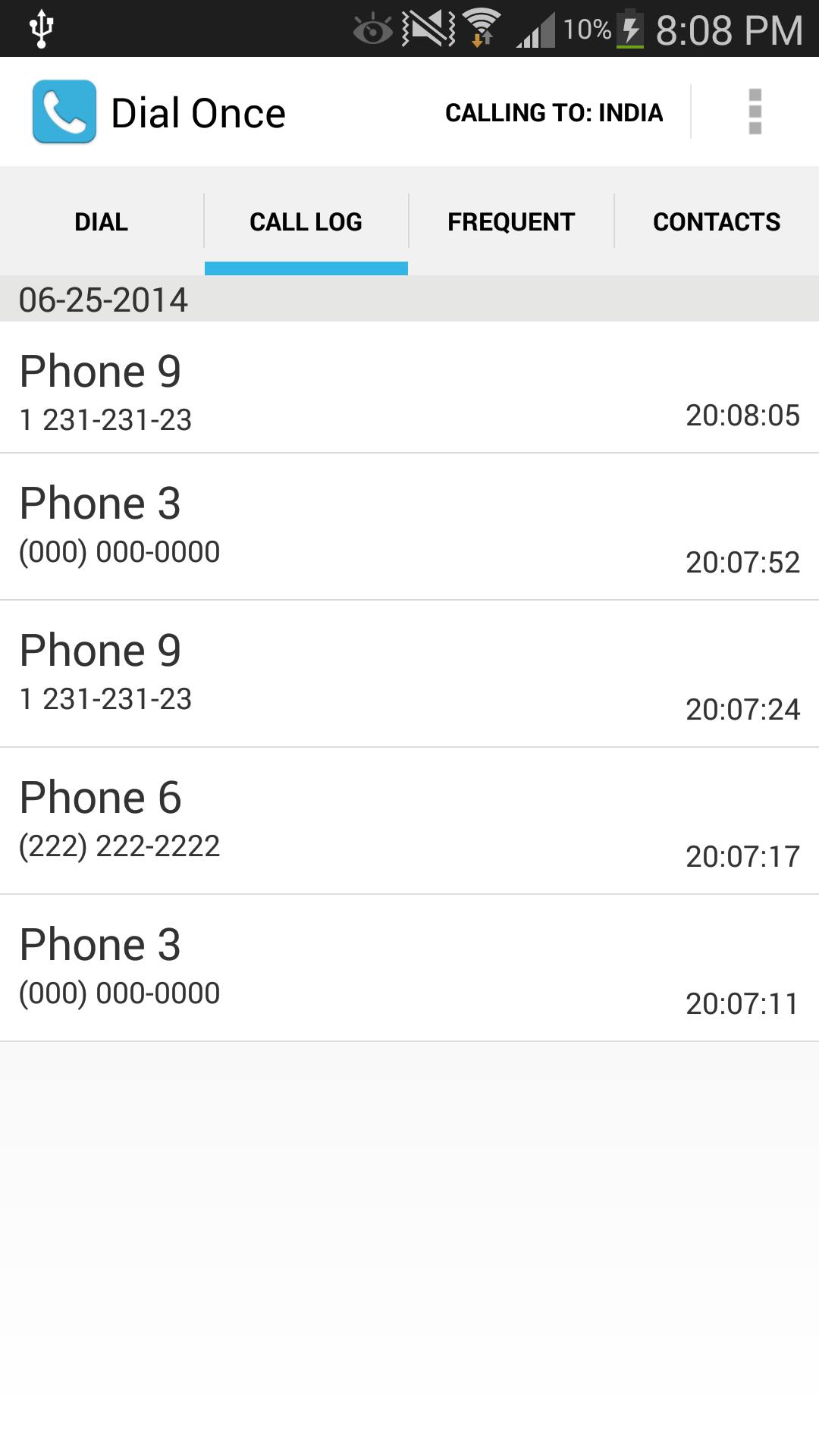Switch to the DIAL tab
Screen dimensions: 819x1456
click(101, 221)
